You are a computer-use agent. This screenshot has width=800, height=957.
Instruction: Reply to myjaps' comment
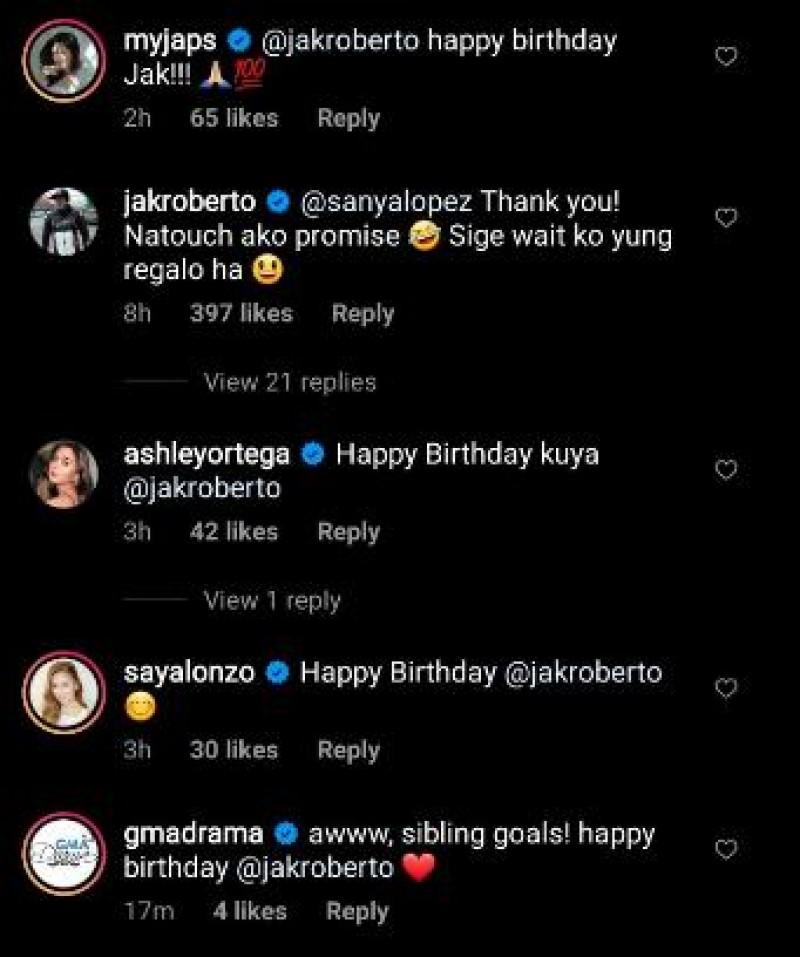click(x=348, y=118)
